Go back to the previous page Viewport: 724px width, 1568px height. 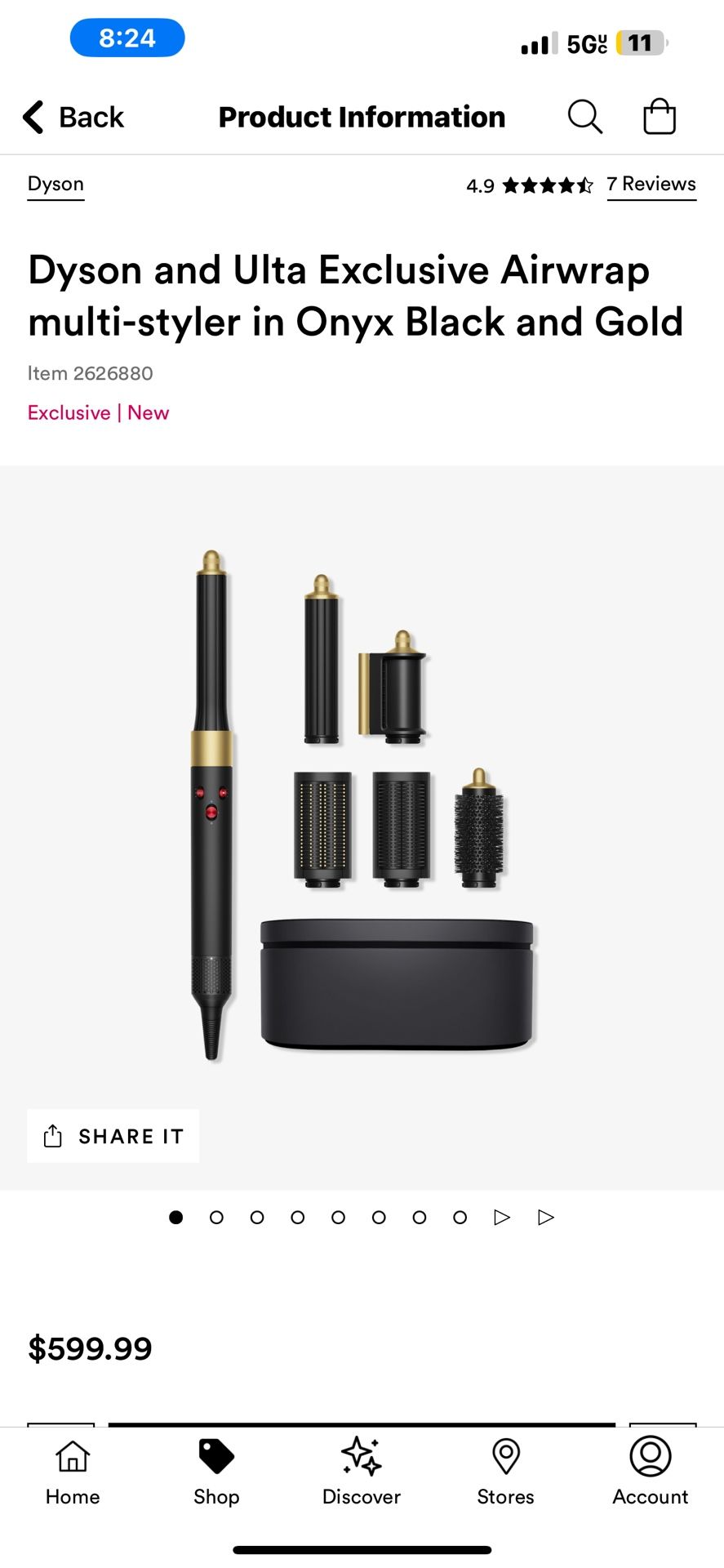point(73,117)
